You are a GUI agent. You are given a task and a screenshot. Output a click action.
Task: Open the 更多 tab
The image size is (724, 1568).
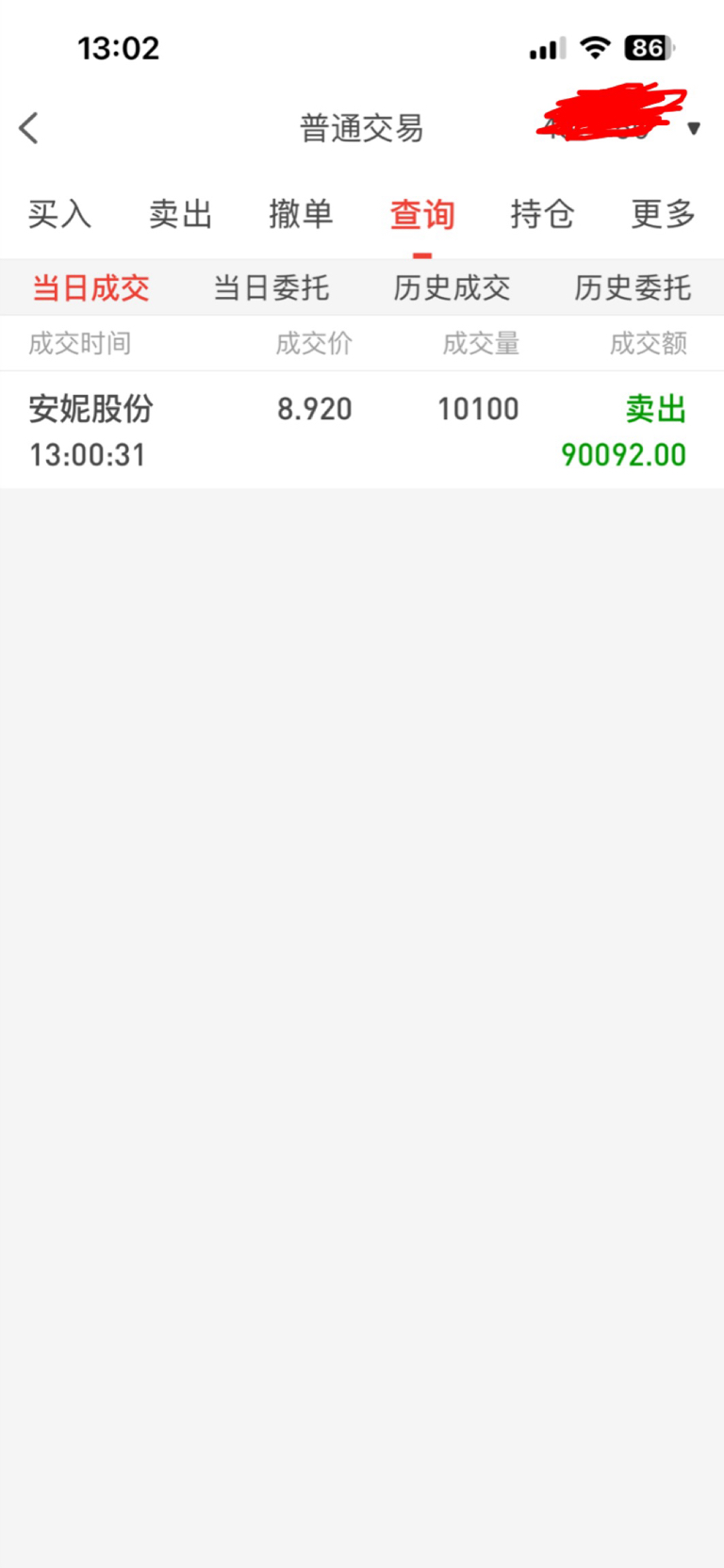tap(664, 215)
